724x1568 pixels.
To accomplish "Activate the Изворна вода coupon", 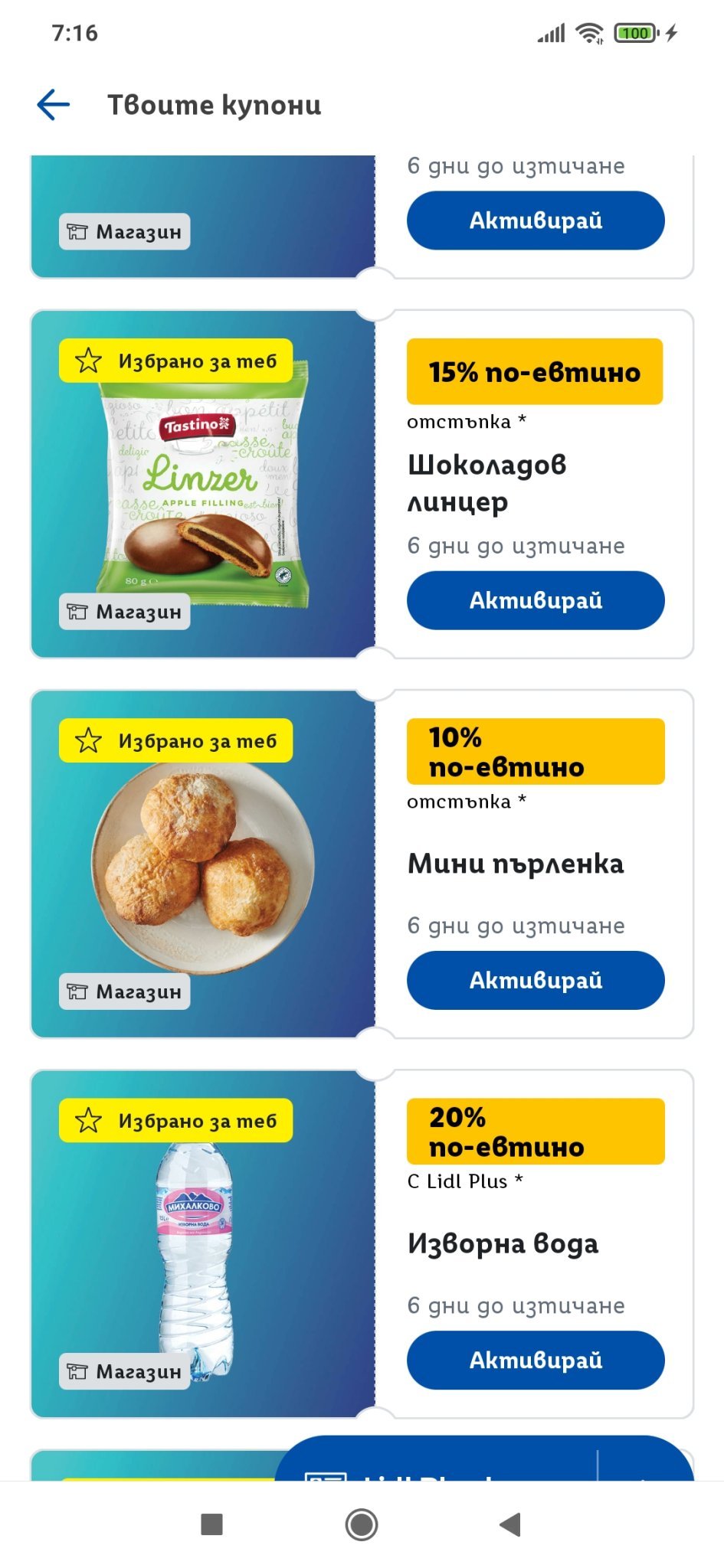I will [x=535, y=1360].
